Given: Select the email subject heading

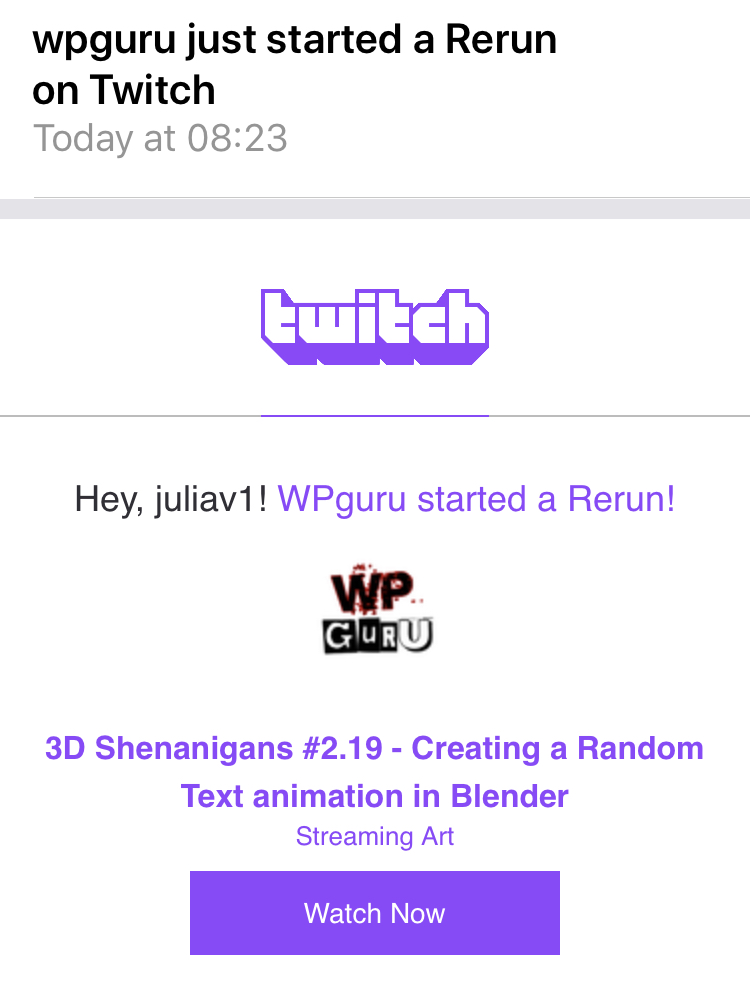Looking at the screenshot, I should pos(296,64).
